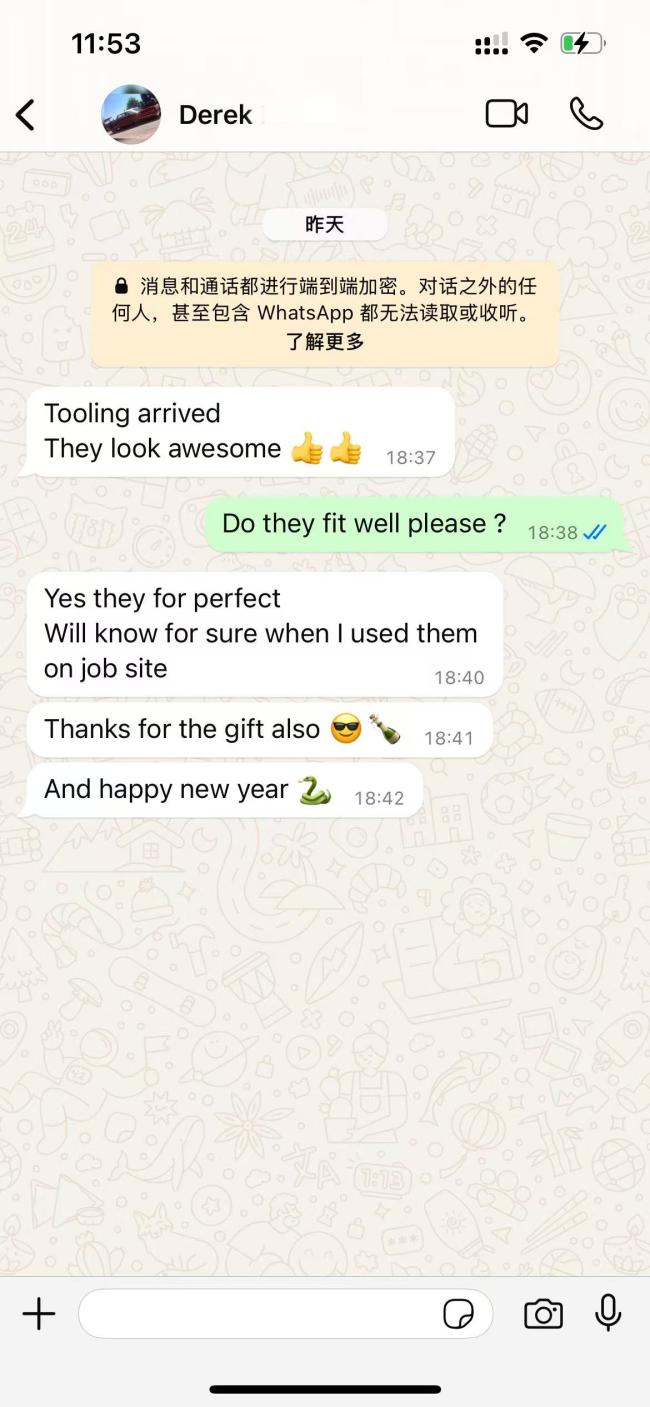Open the plus attachment menu

39,1313
